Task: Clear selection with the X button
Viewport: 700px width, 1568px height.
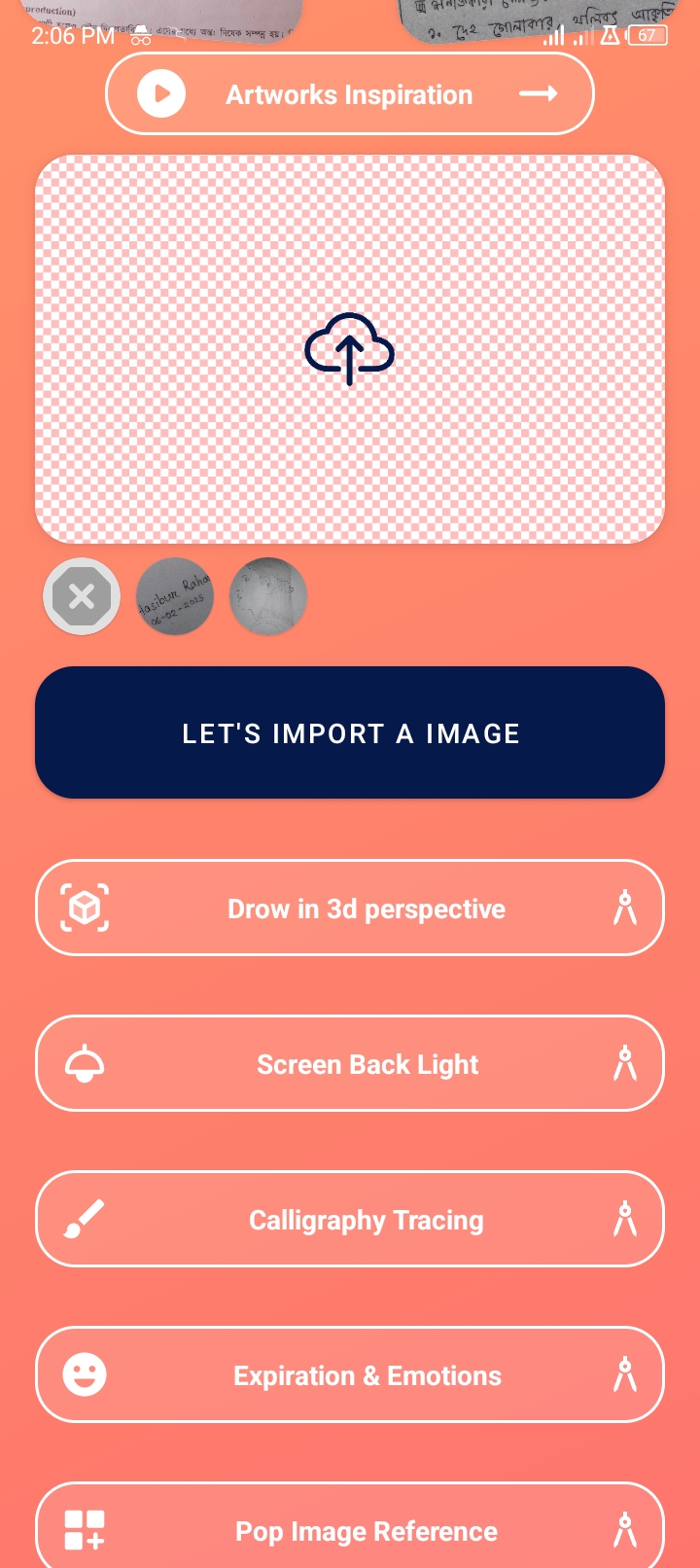Action: click(82, 596)
